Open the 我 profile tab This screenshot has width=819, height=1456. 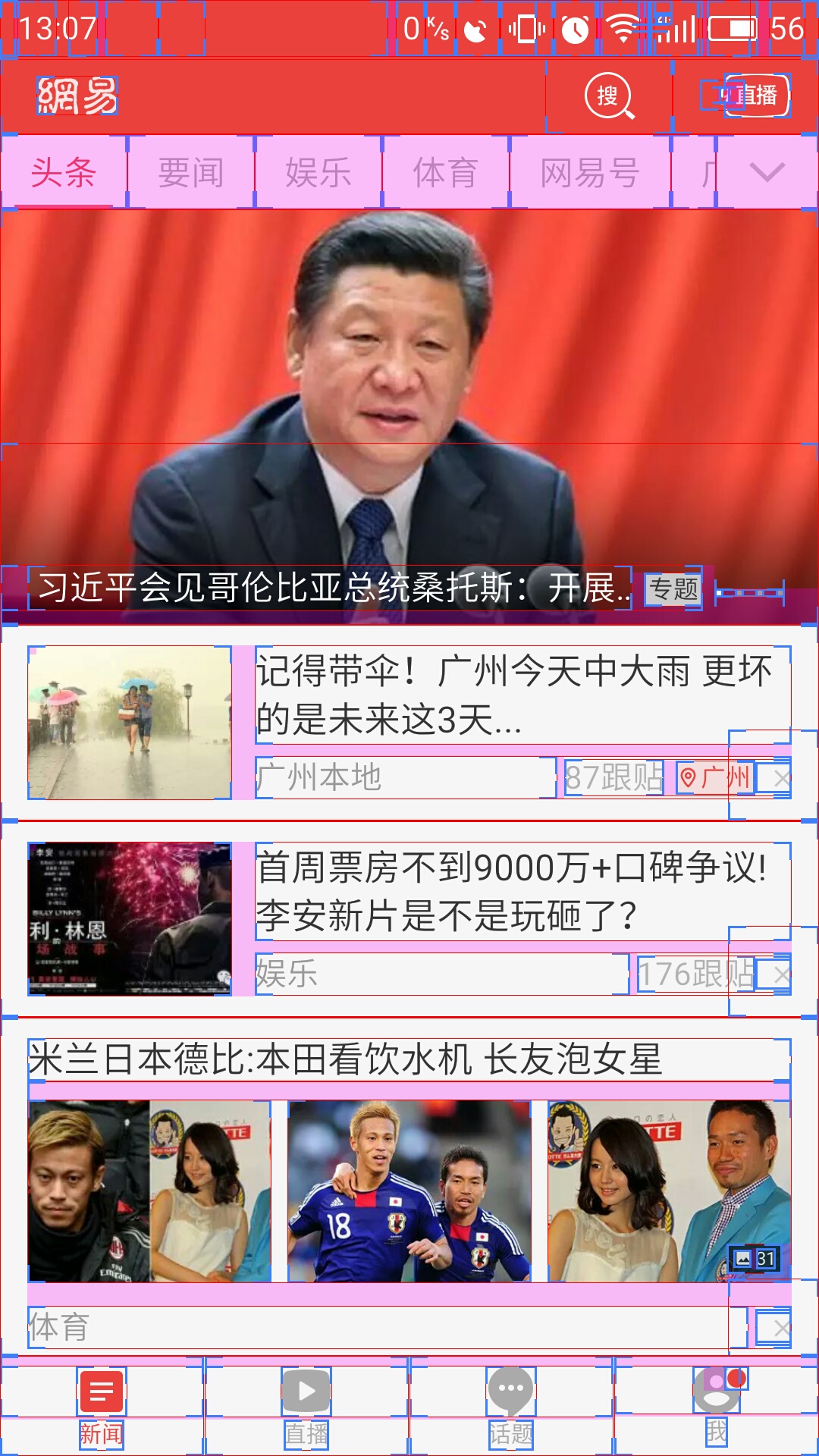pyautogui.click(x=717, y=1407)
